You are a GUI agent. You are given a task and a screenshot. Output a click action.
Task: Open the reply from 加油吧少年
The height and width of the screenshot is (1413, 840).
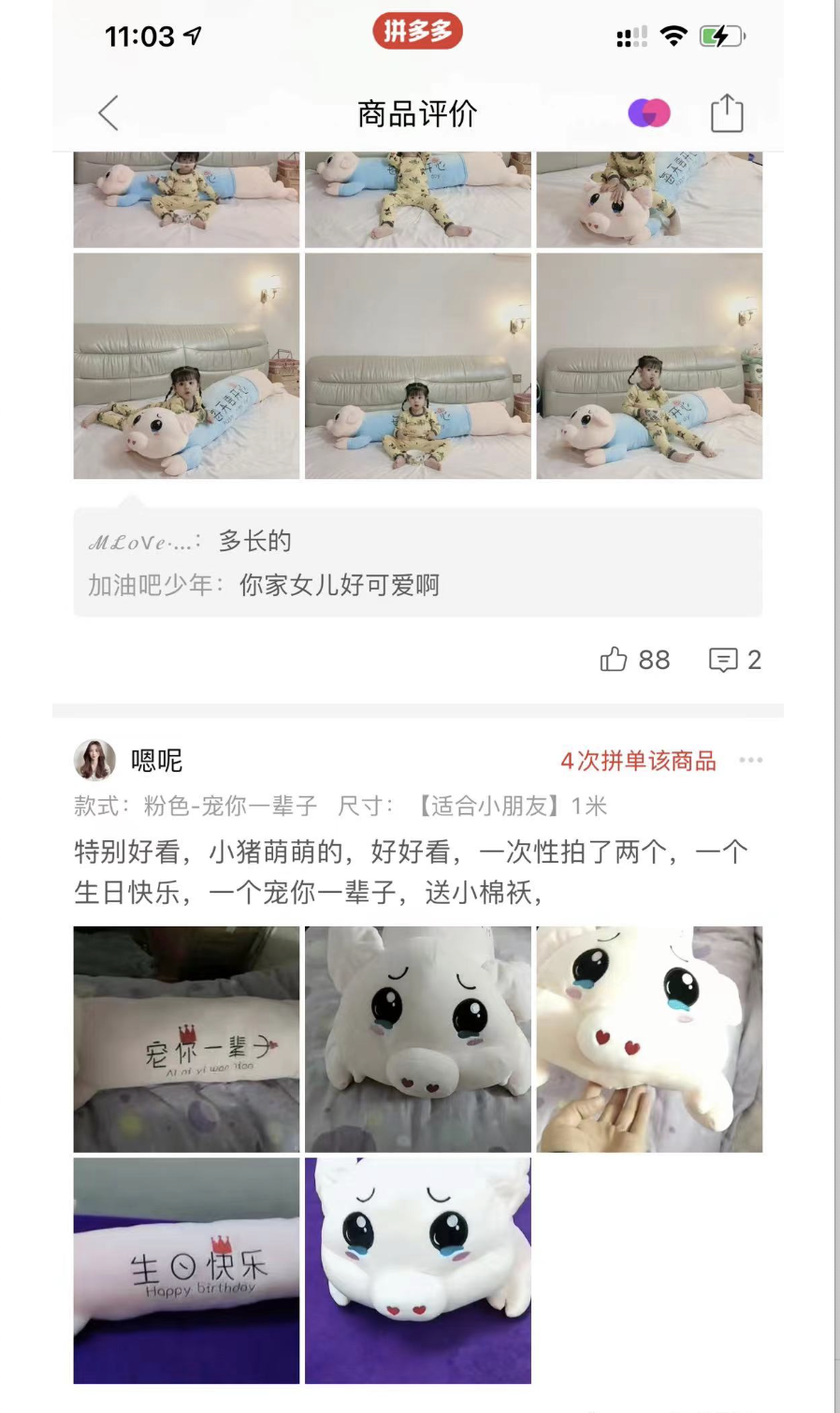264,586
